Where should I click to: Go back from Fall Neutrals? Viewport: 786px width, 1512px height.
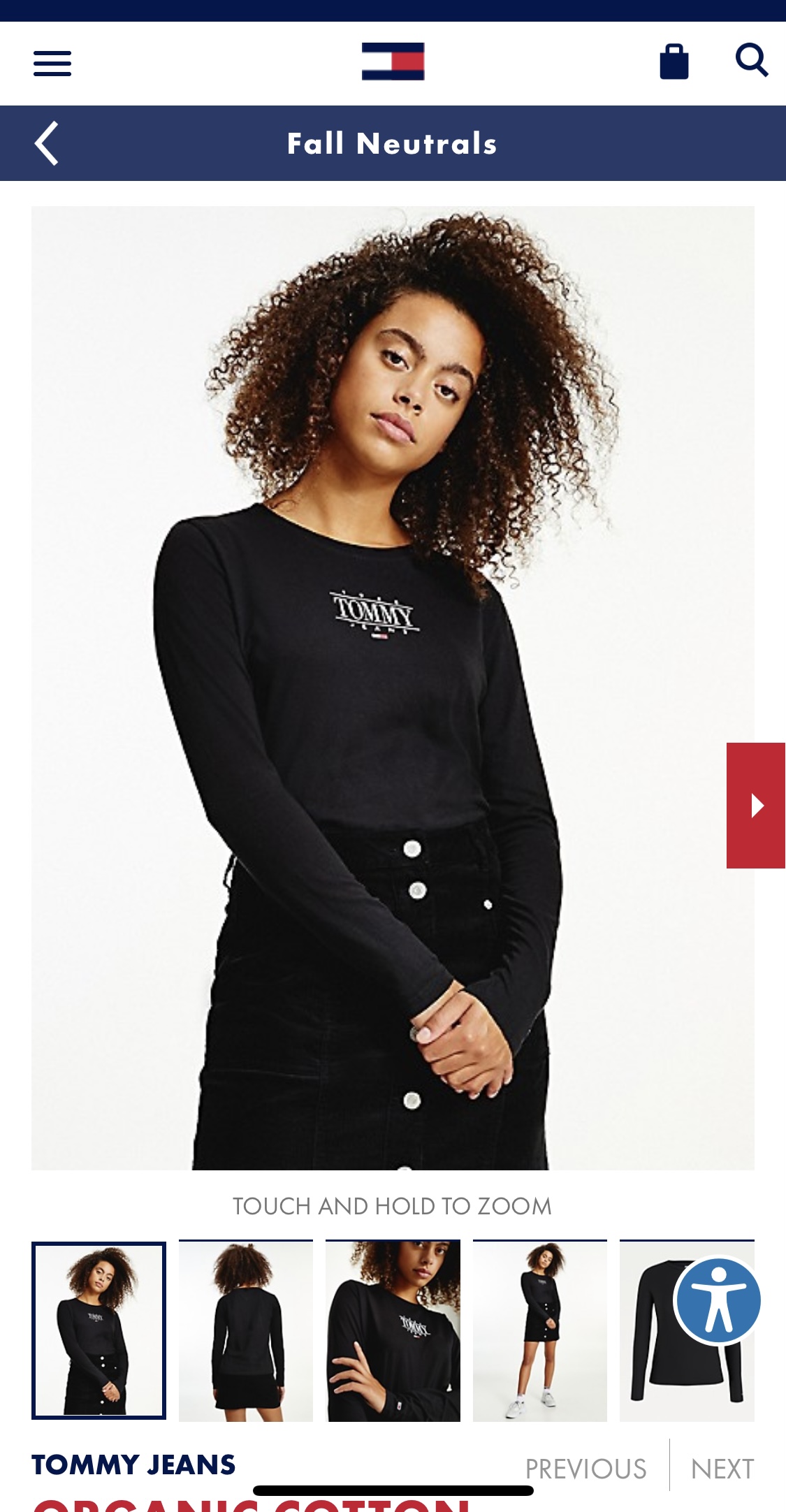click(47, 143)
